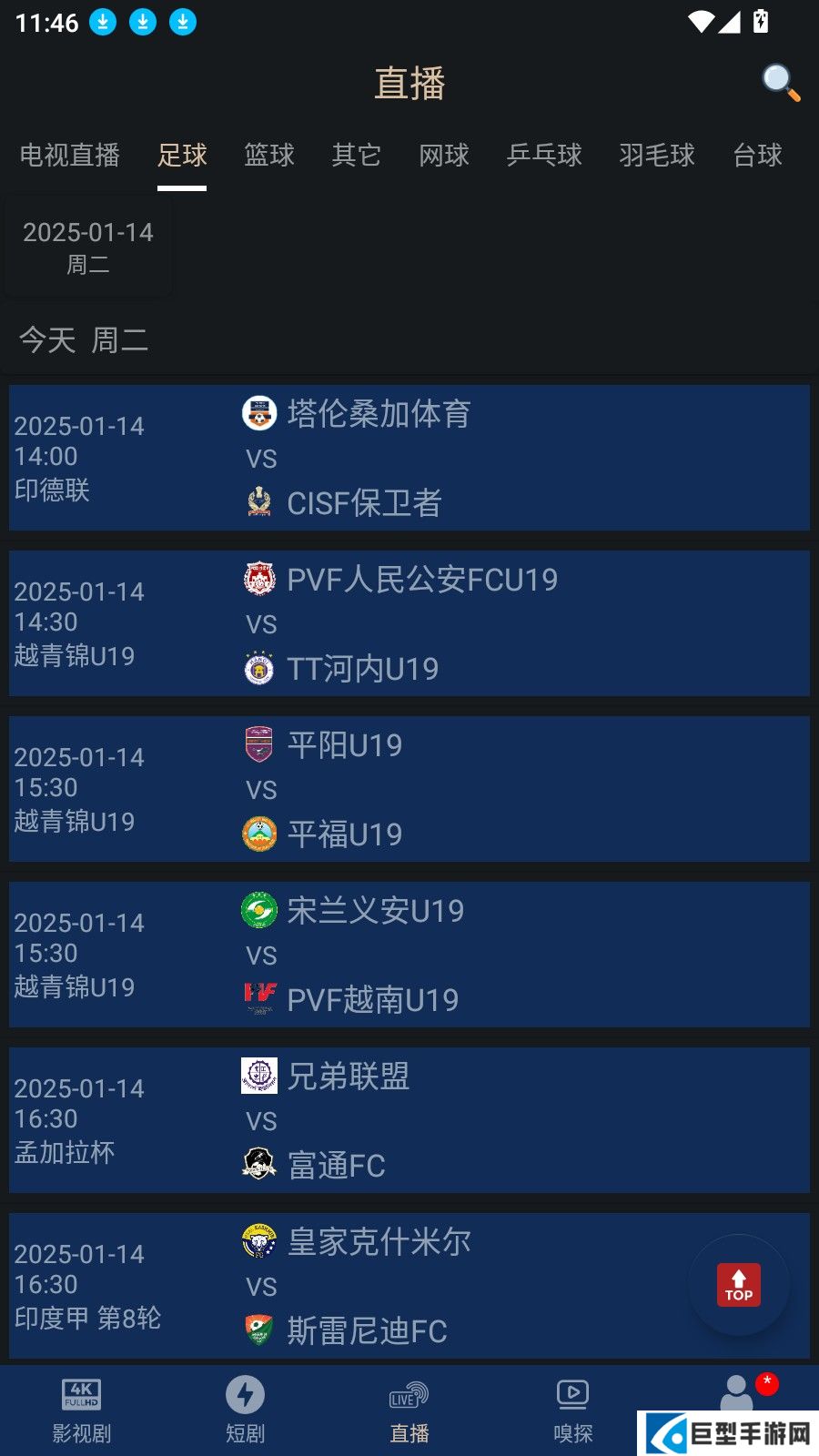
Task: Switch to the 电视直播 tab
Action: click(69, 156)
